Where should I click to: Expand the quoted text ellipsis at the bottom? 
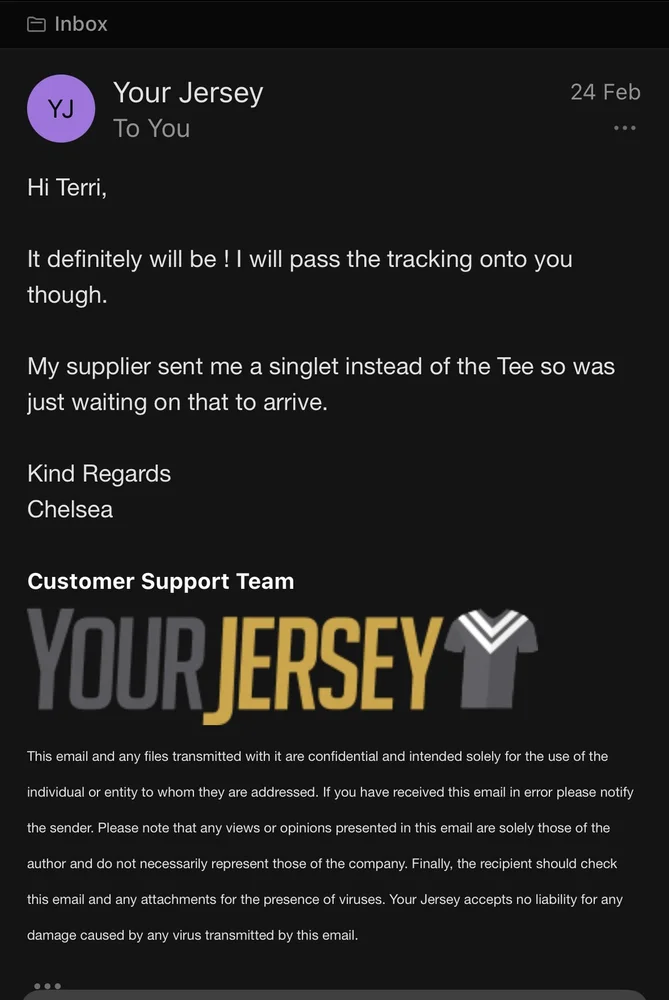47,986
